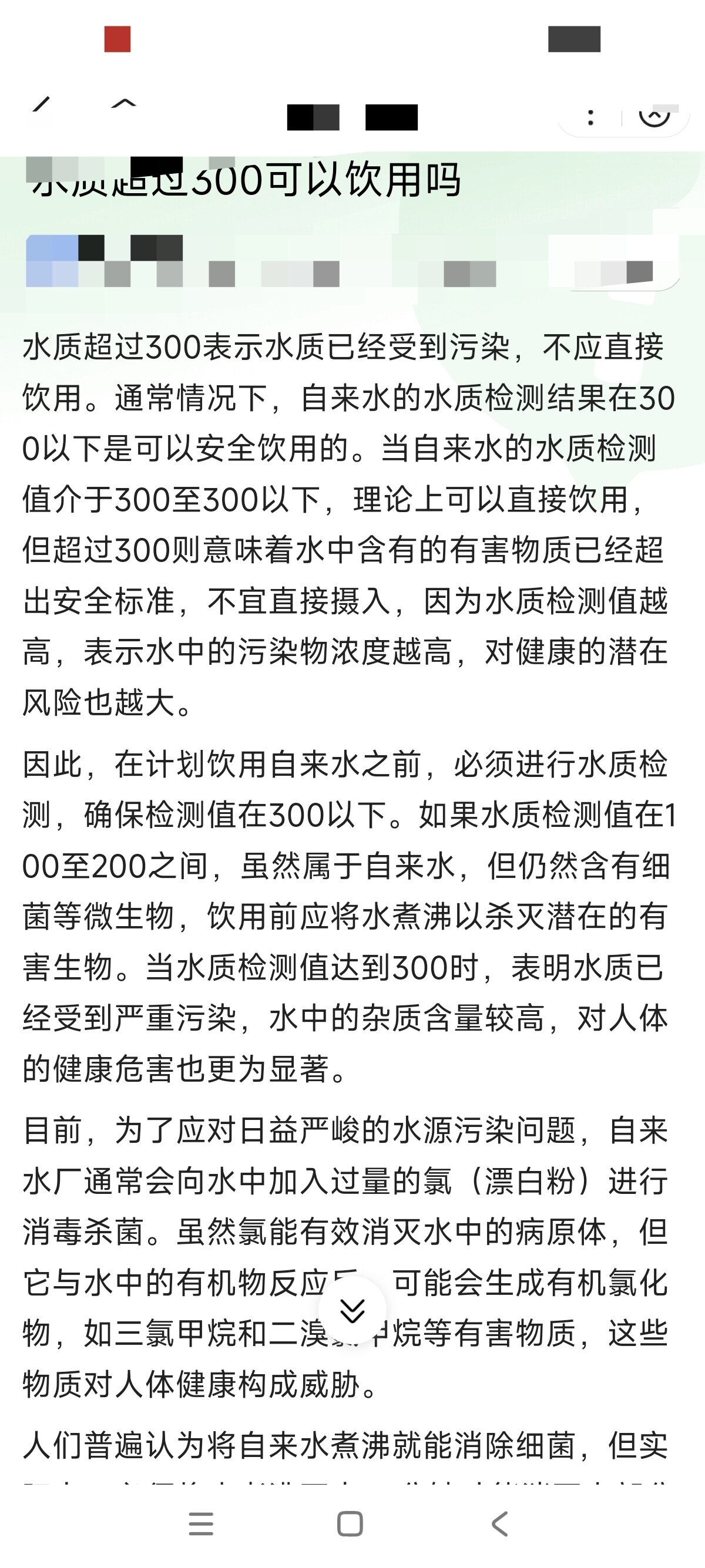Open the two-dot more options menu
Image resolution: width=705 pixels, height=1568 pixels.
coord(590,117)
